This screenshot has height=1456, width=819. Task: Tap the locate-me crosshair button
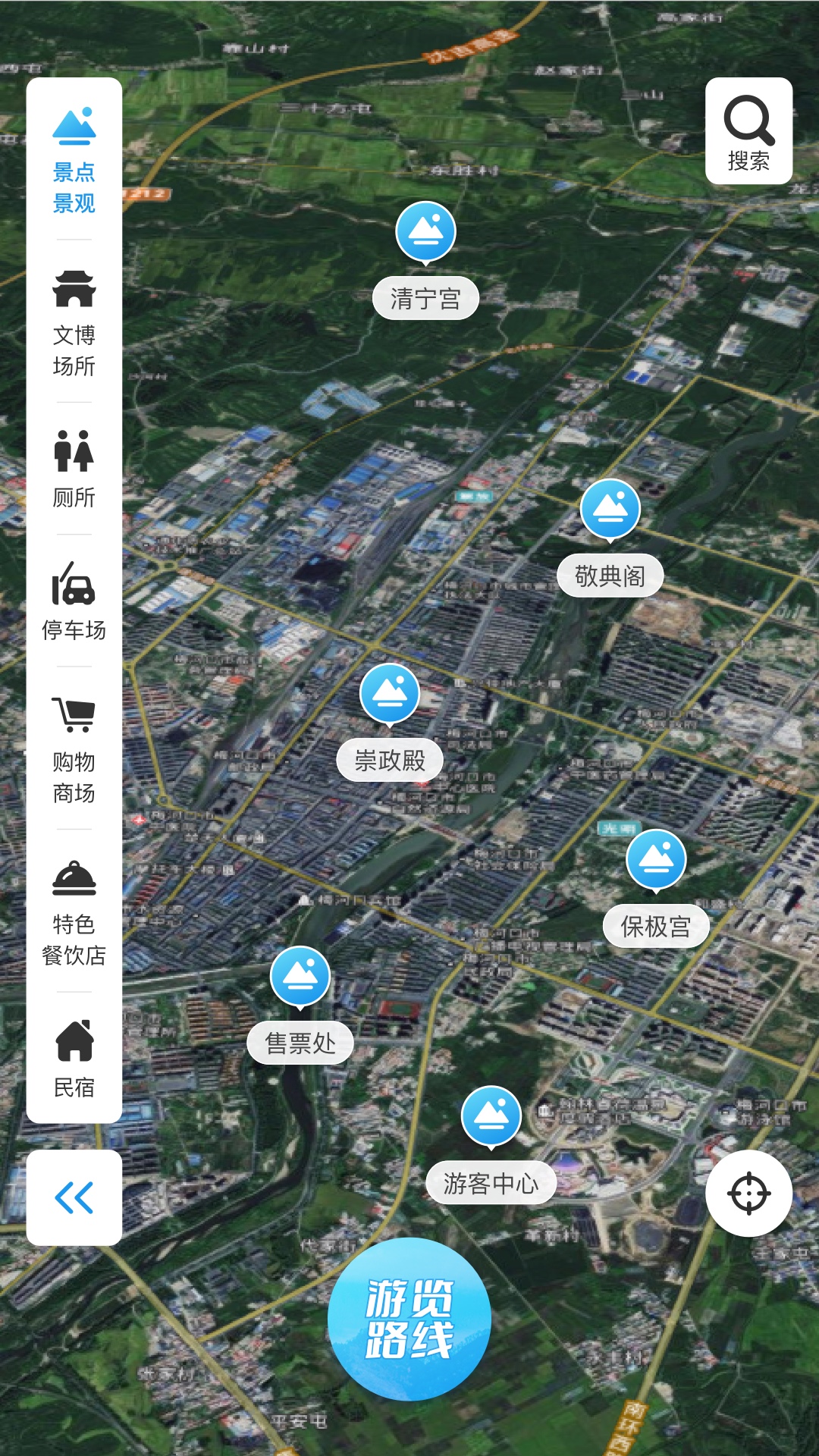tap(749, 1194)
